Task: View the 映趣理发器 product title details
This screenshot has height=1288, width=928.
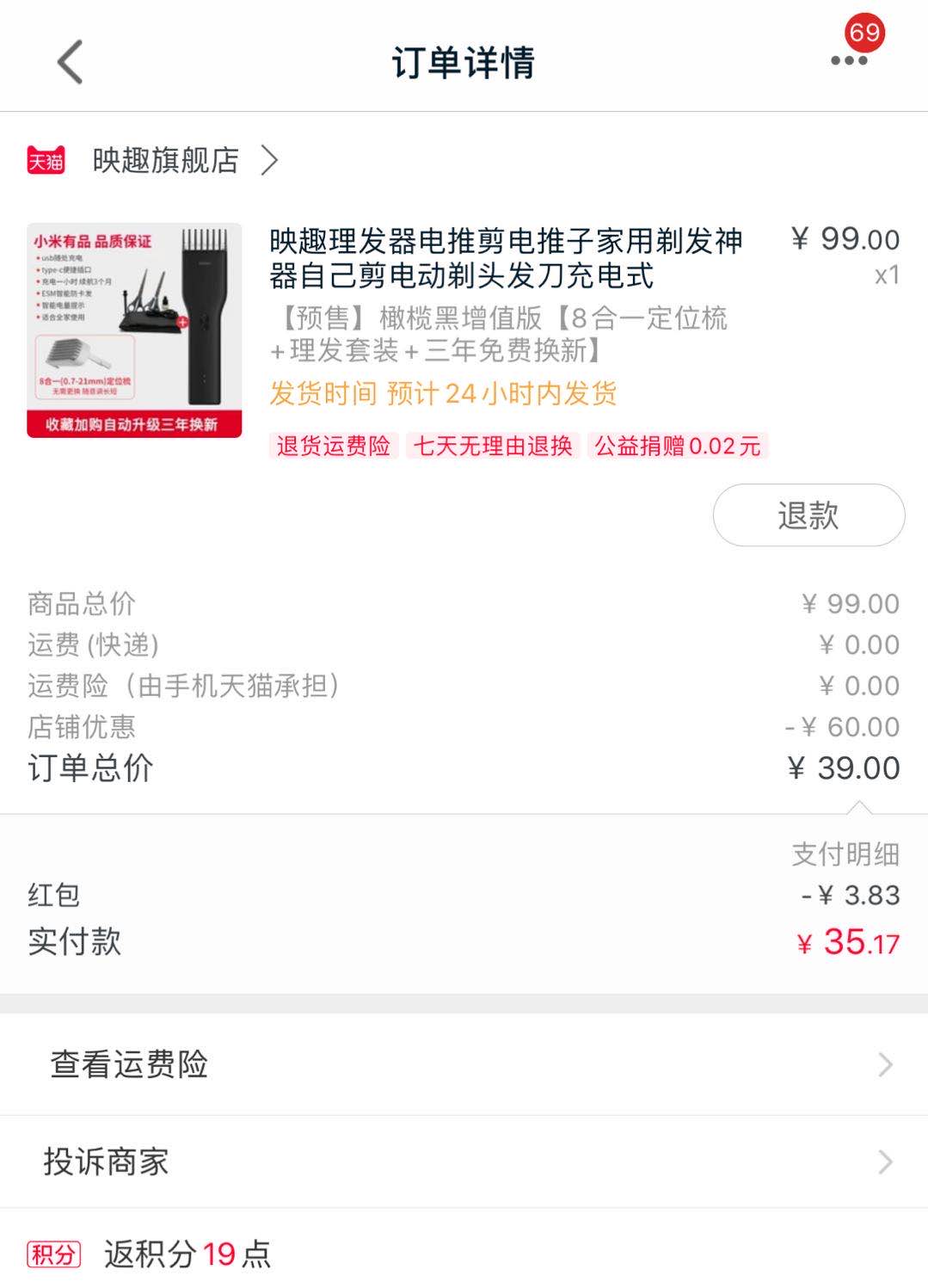Action: pos(505,258)
